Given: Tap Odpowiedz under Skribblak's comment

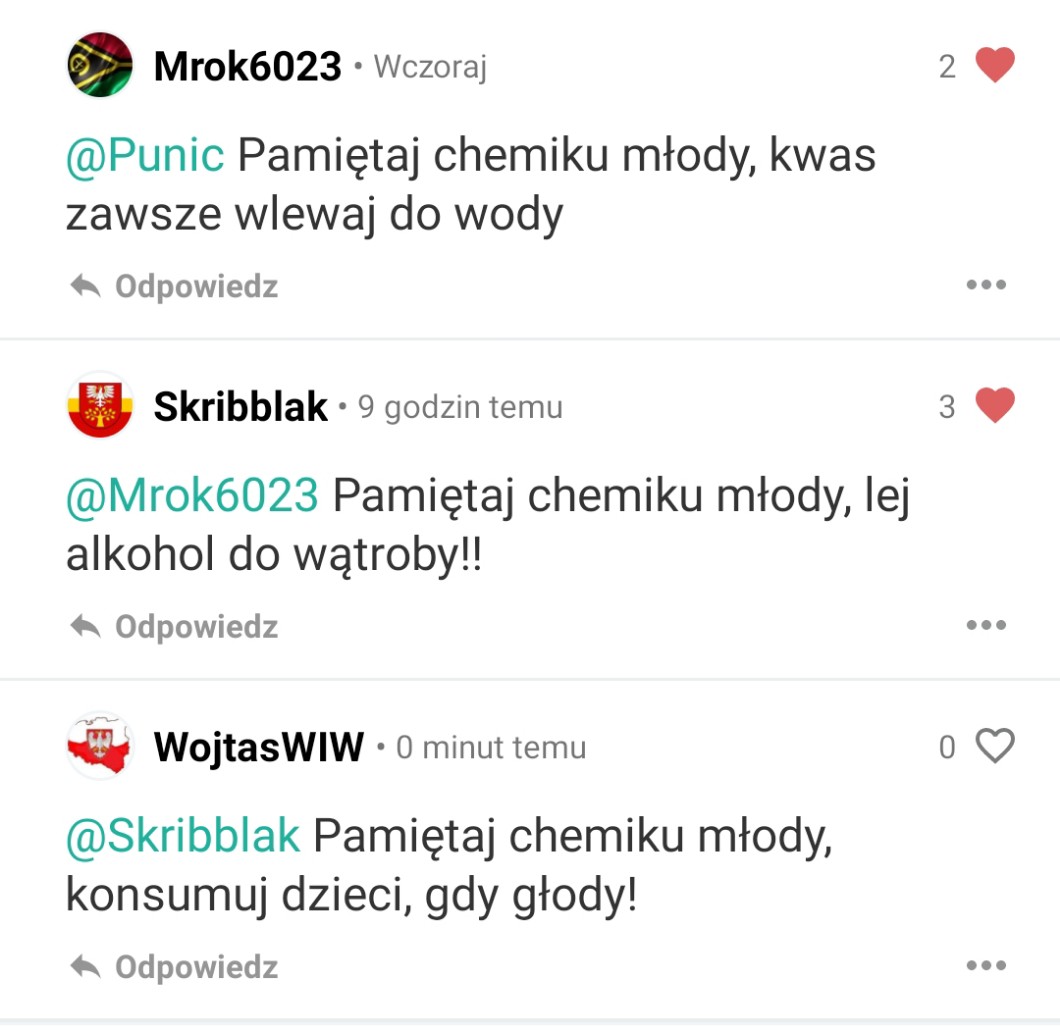Looking at the screenshot, I should (x=174, y=627).
